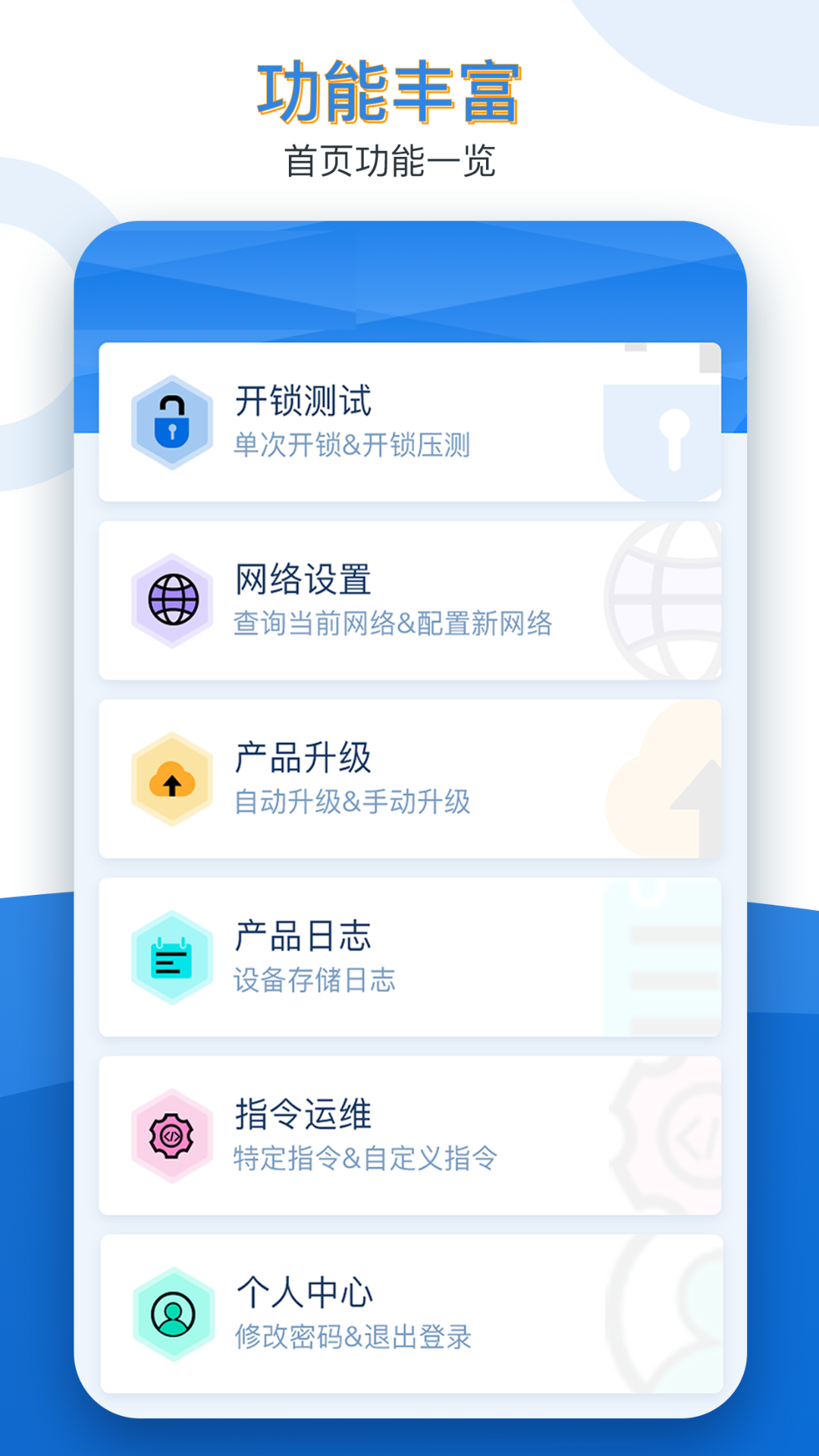Screen dimensions: 819x1456
Task: Click the 单次开锁&开锁压测 subtitle link
Action: click(352, 447)
